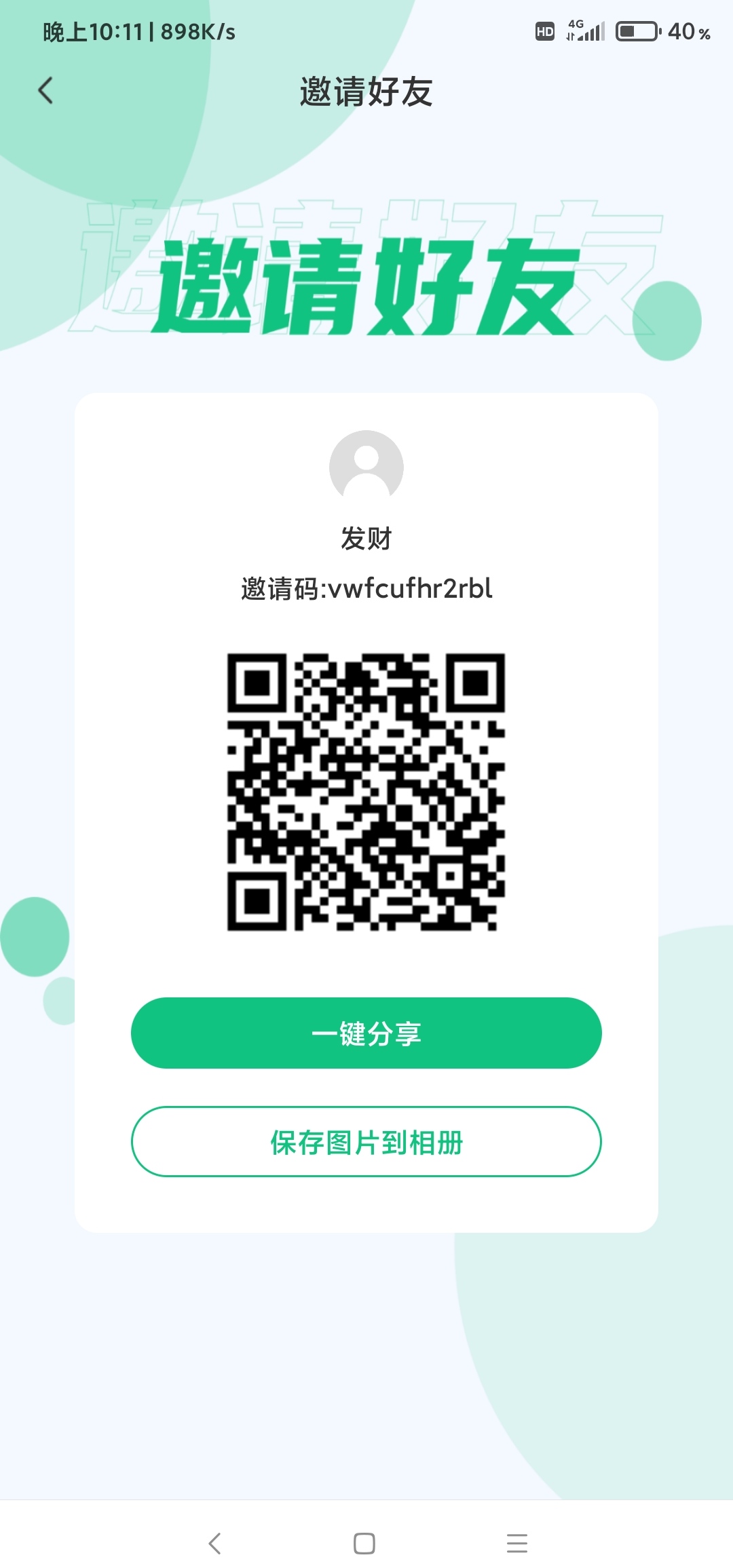733x1568 pixels.
Task: Go to home via system home button
Action: [364, 1544]
